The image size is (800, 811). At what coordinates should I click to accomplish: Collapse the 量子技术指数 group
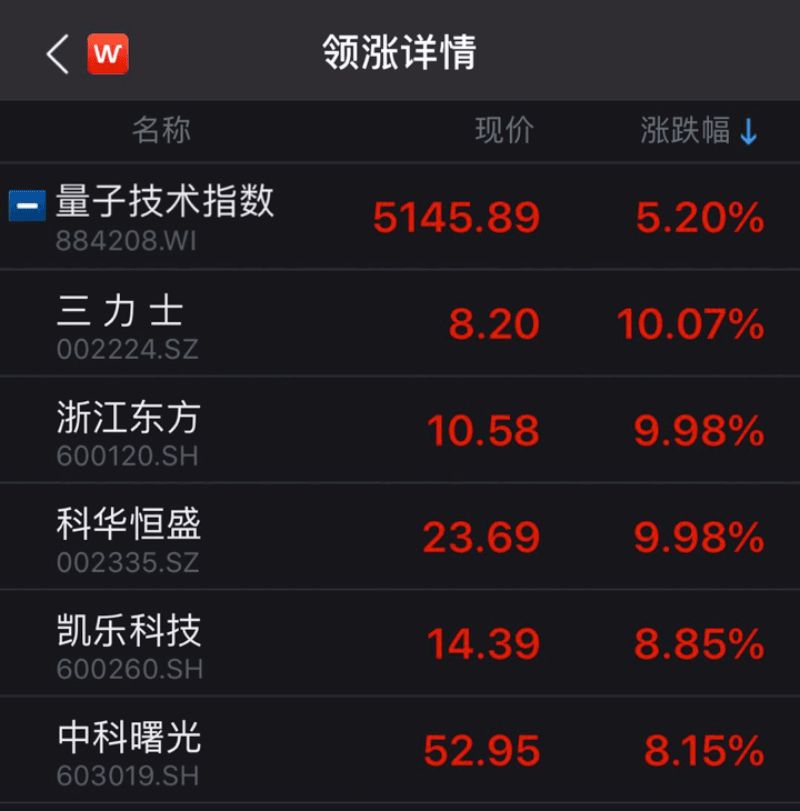point(27,206)
